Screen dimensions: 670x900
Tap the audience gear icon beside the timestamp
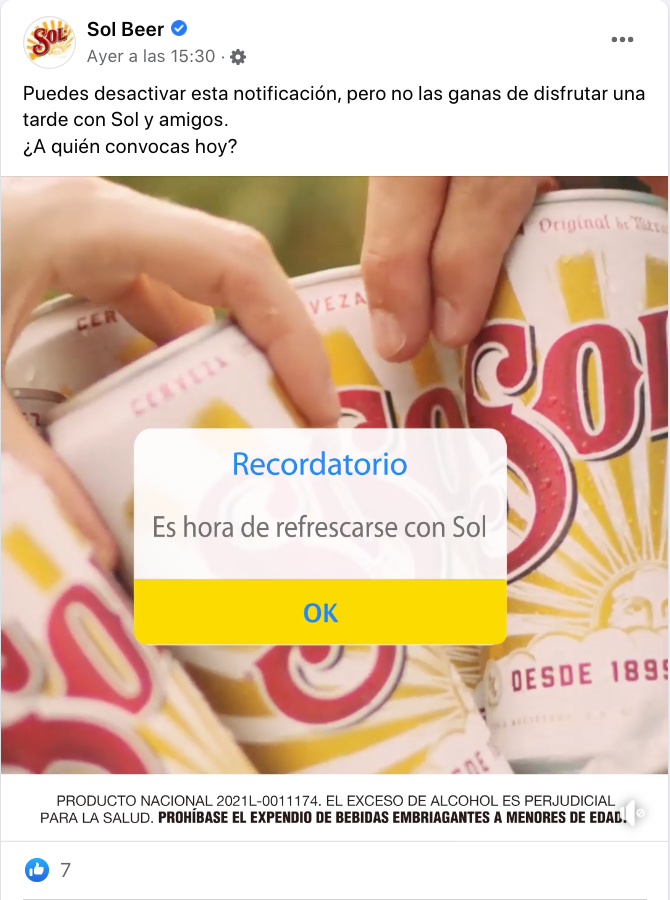pyautogui.click(x=238, y=57)
